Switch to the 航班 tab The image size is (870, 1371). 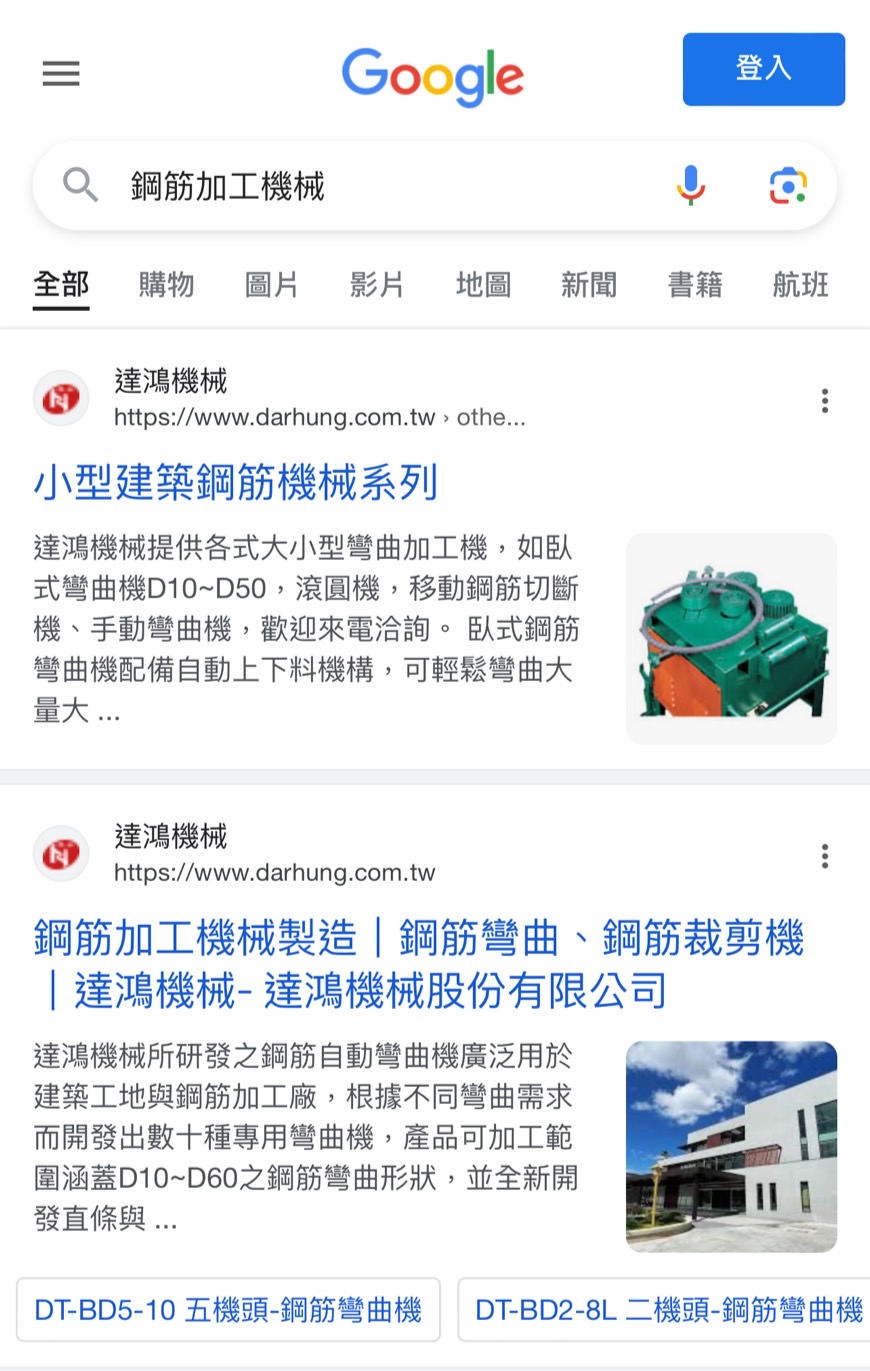(800, 285)
